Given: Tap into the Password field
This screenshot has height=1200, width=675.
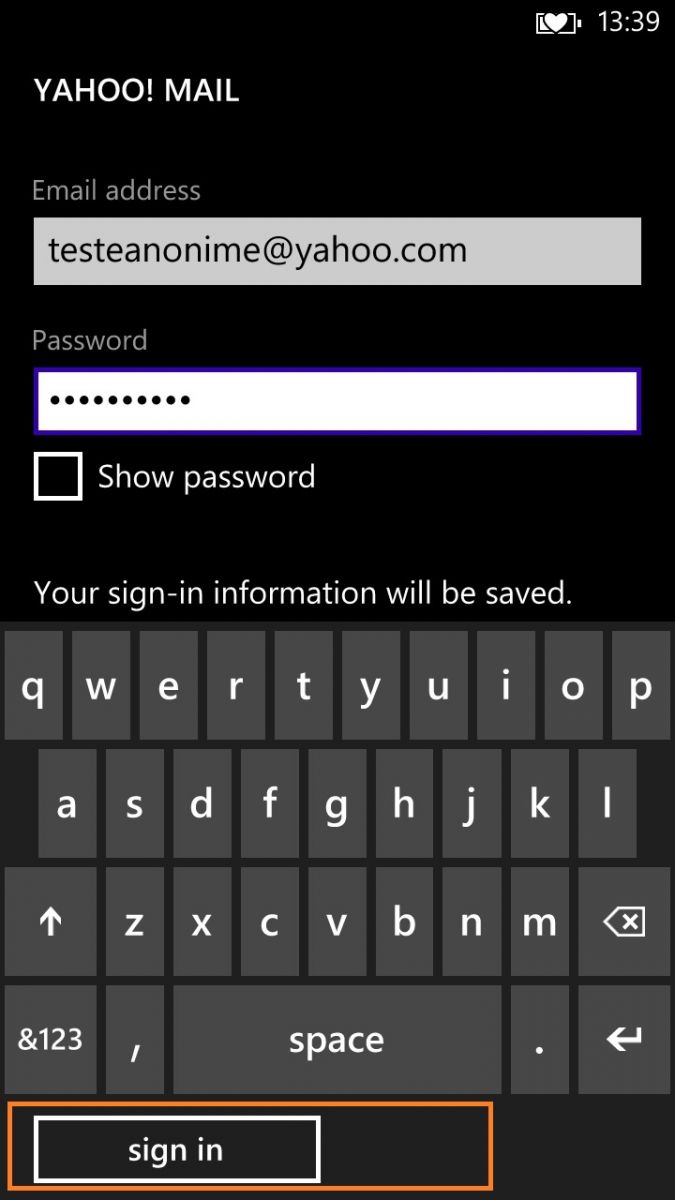Looking at the screenshot, I should [337, 401].
